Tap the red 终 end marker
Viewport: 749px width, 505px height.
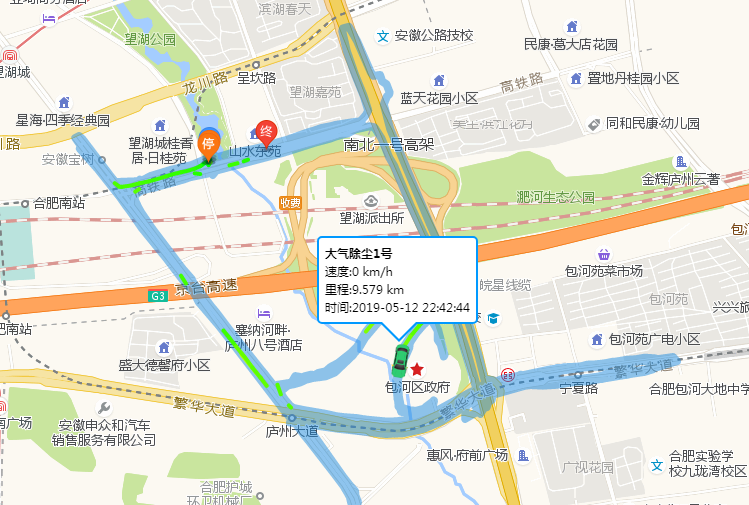click(266, 131)
